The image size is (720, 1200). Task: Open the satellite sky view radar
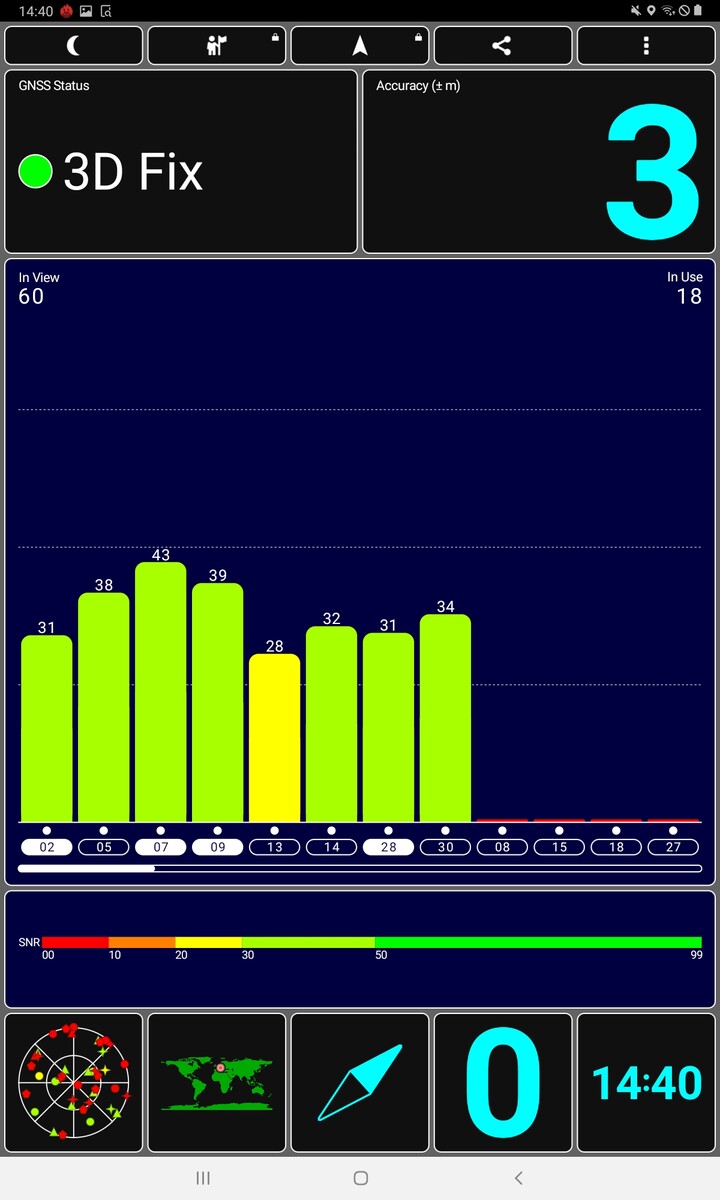tap(74, 1082)
